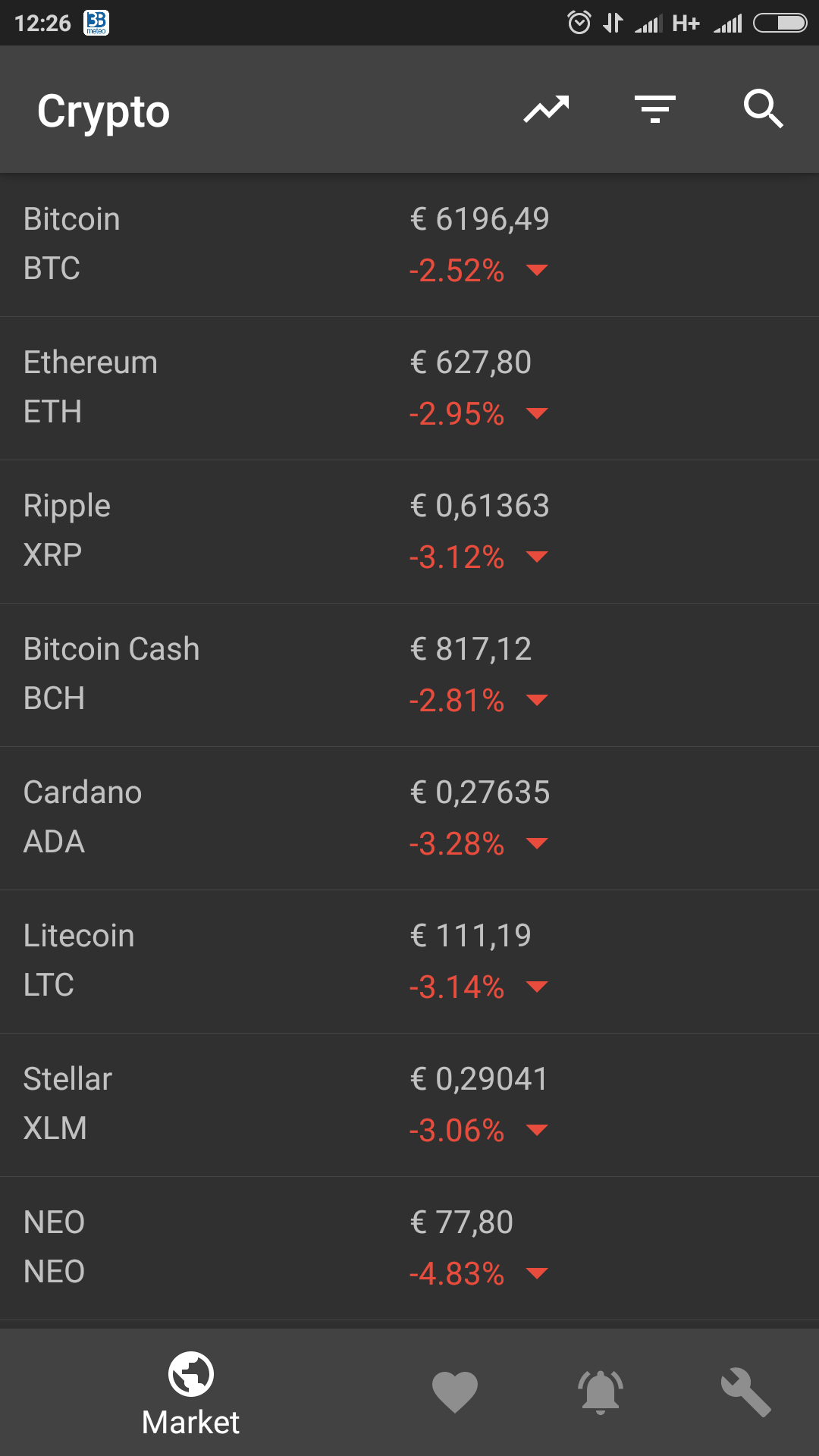Open the trending chart icon
The image size is (819, 1456).
tap(546, 110)
